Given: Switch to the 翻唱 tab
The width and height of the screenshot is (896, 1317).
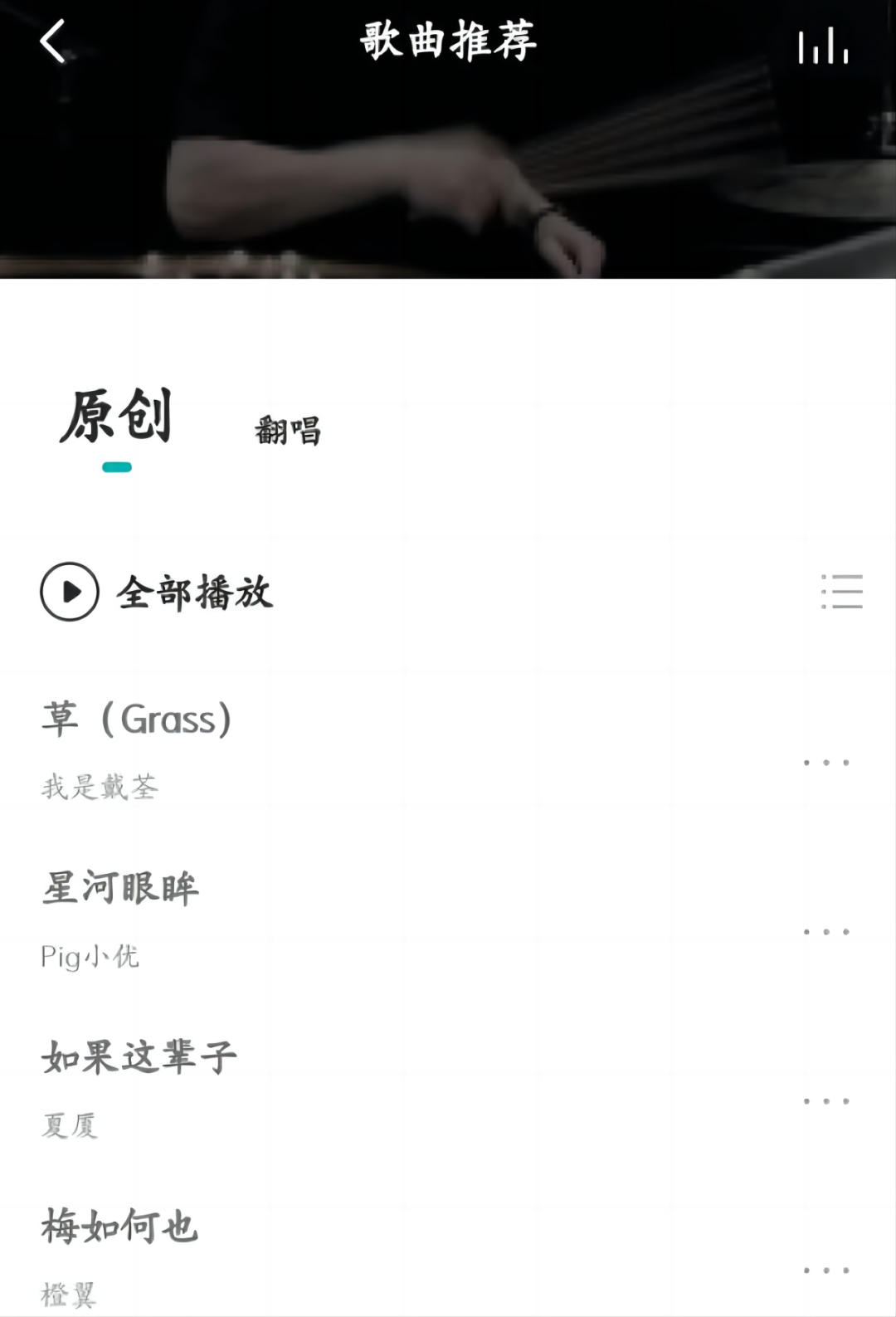Looking at the screenshot, I should pos(287,431).
